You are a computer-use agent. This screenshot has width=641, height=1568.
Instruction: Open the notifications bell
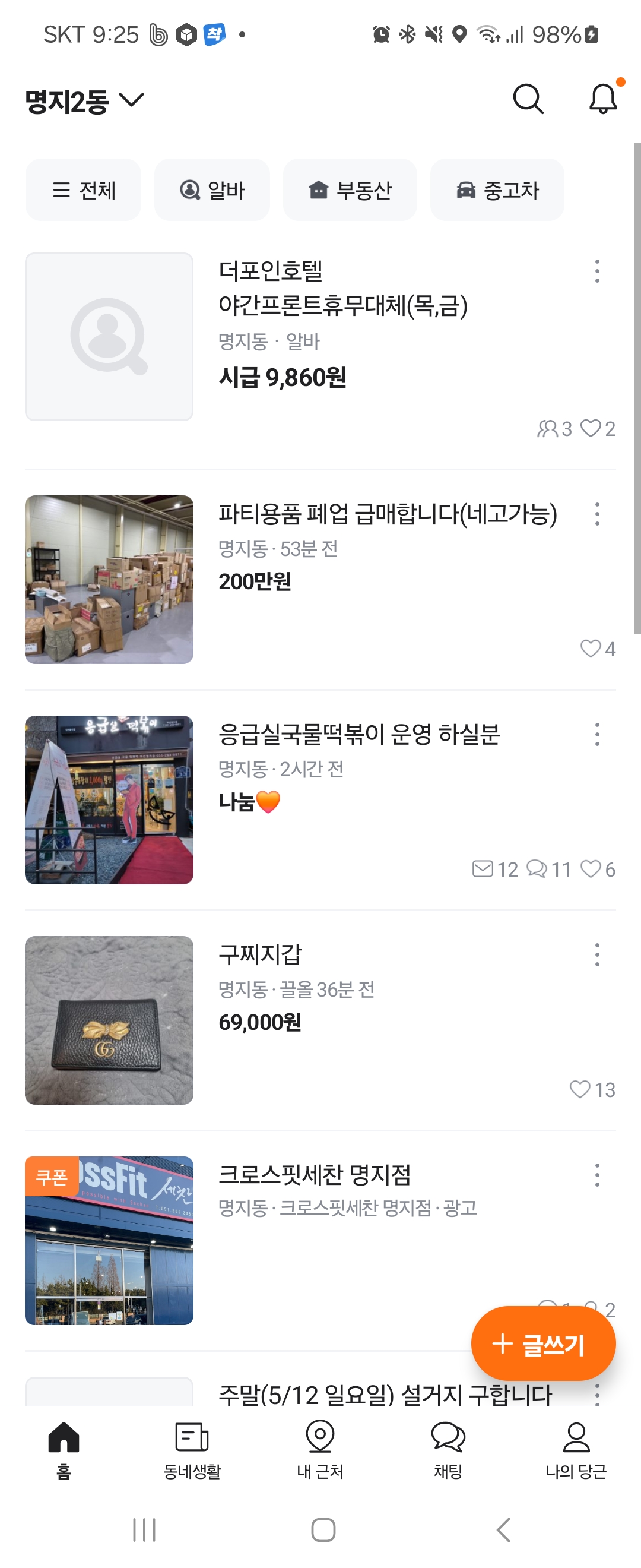click(602, 99)
